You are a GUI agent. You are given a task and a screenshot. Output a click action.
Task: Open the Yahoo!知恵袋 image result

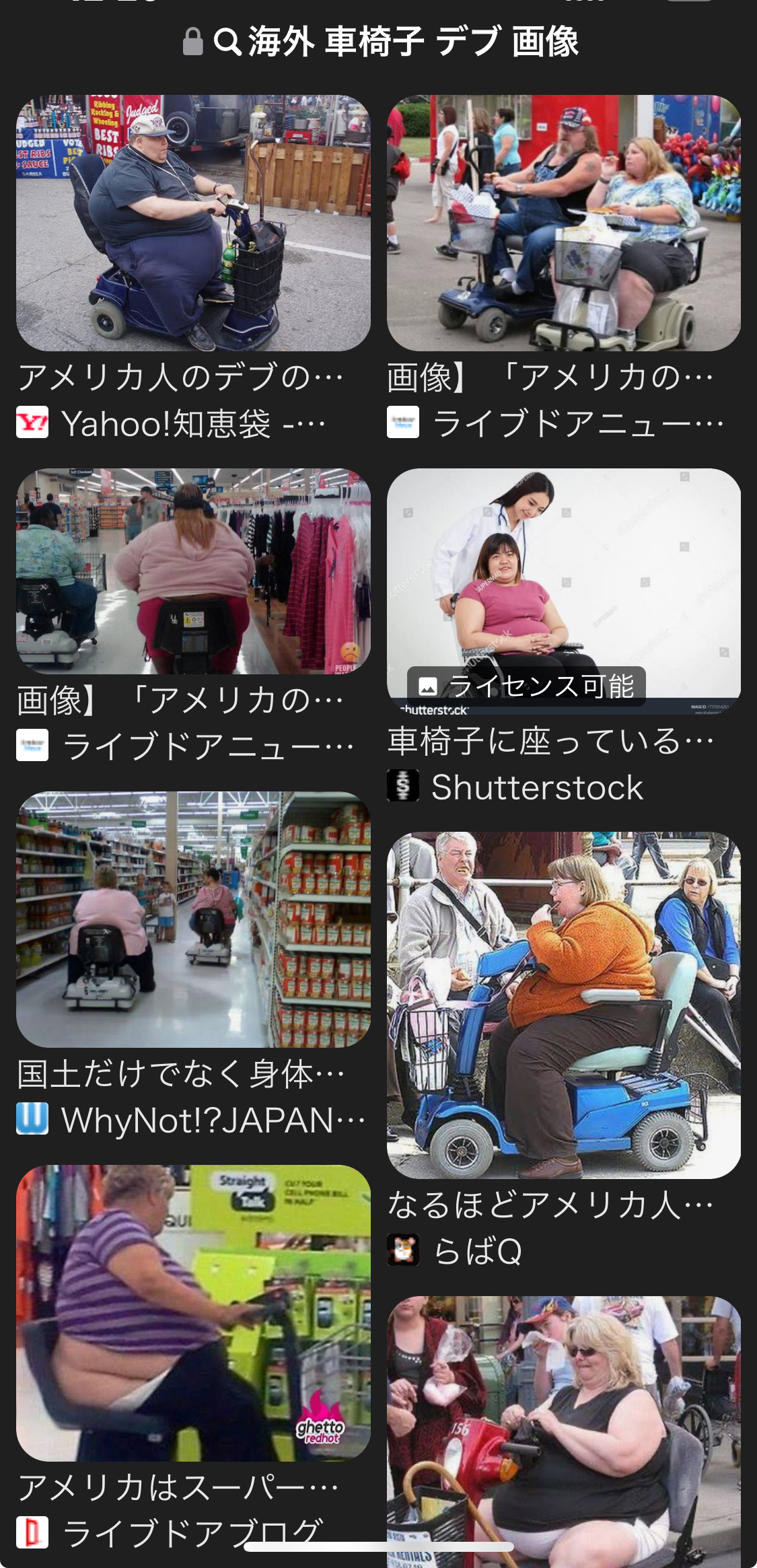coord(193,223)
